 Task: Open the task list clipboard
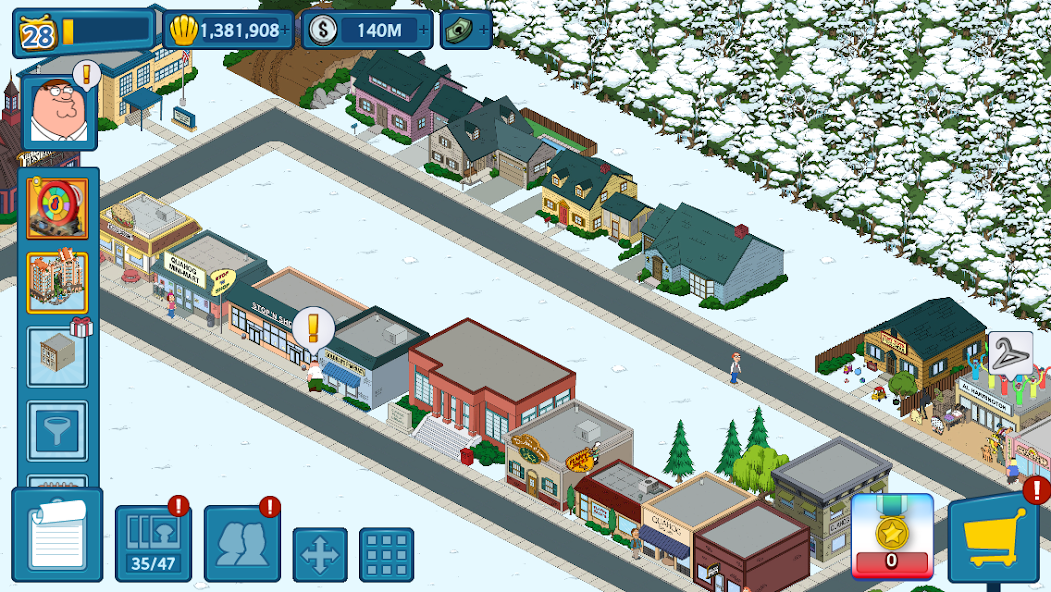(x=57, y=537)
